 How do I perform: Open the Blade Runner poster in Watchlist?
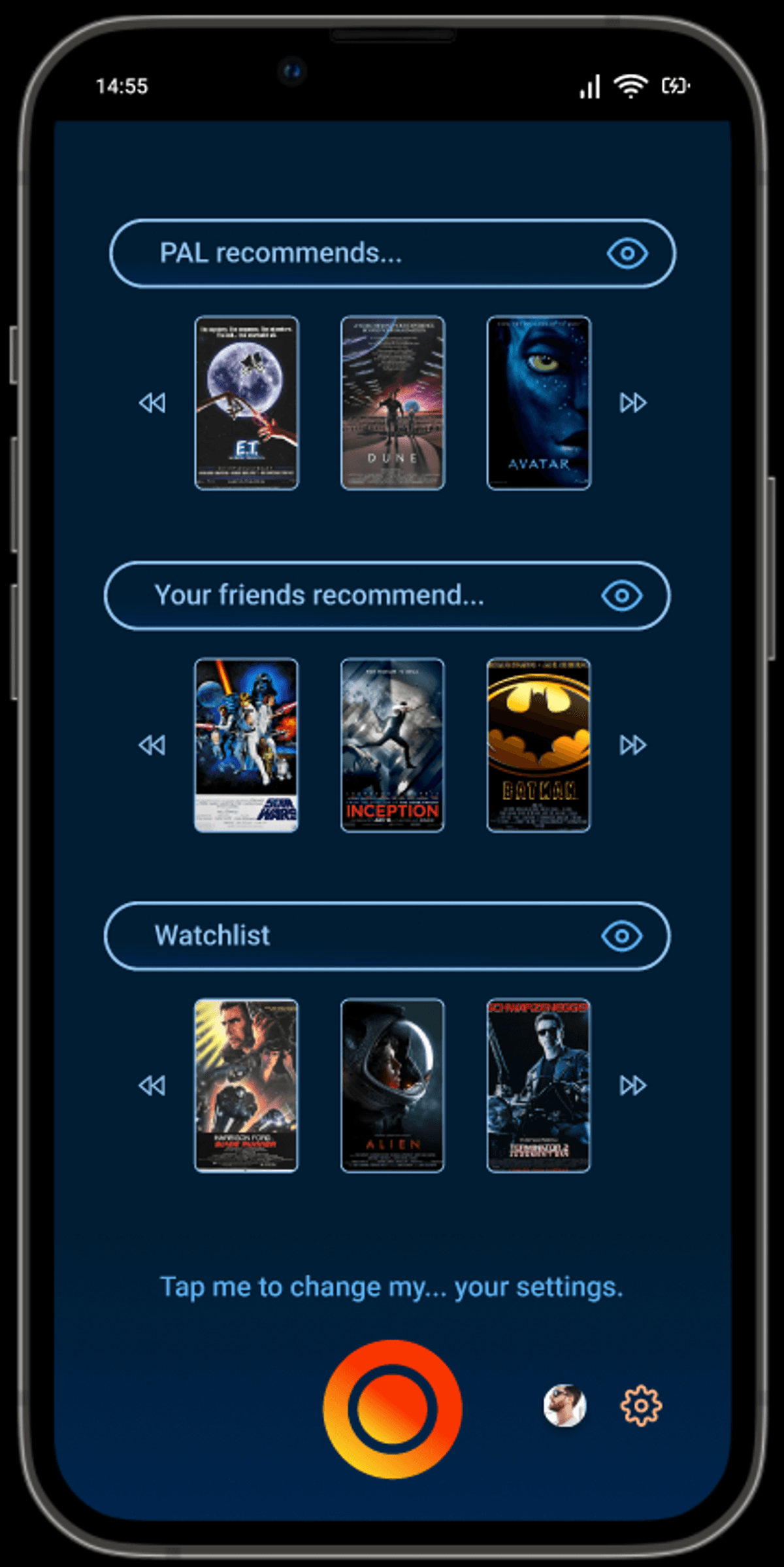(x=246, y=1085)
